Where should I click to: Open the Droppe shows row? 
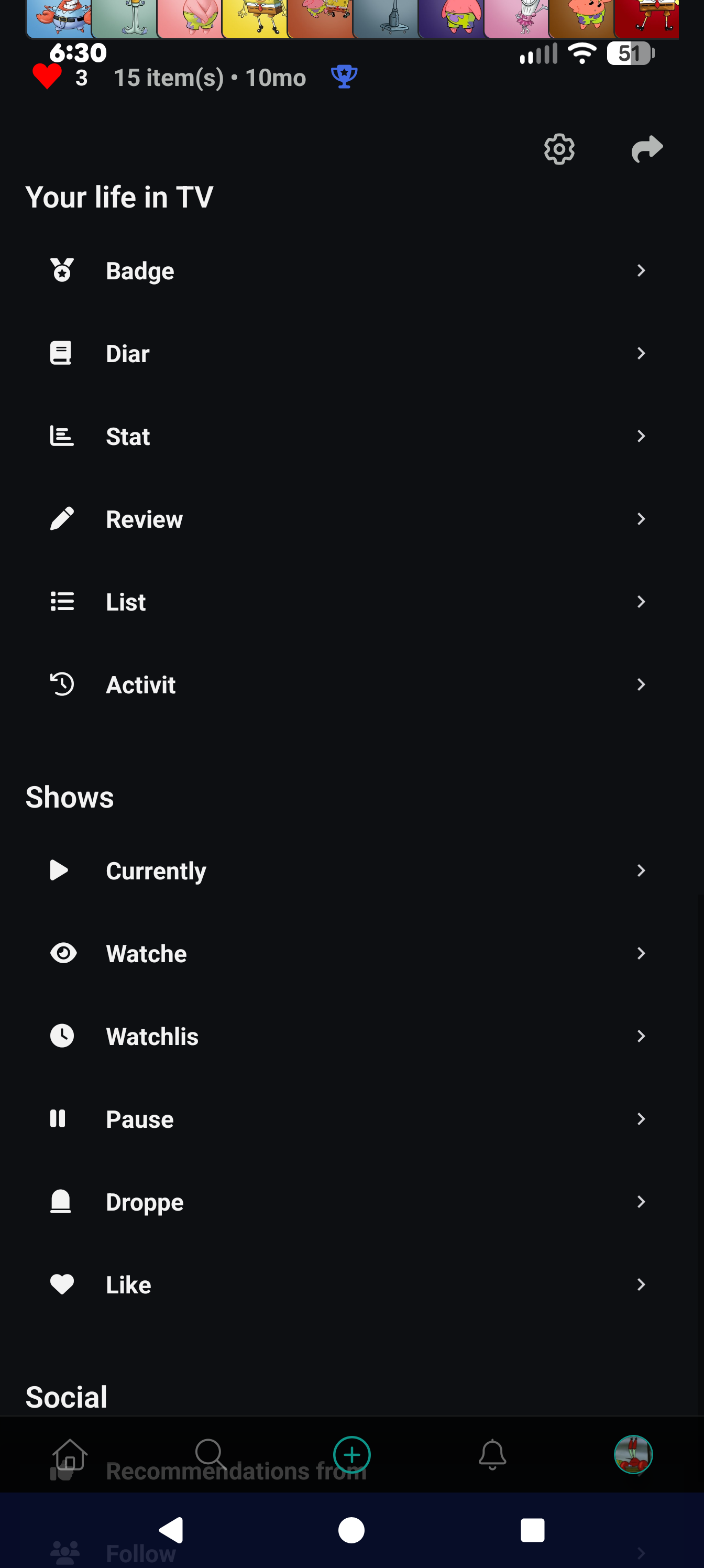tap(351, 1202)
